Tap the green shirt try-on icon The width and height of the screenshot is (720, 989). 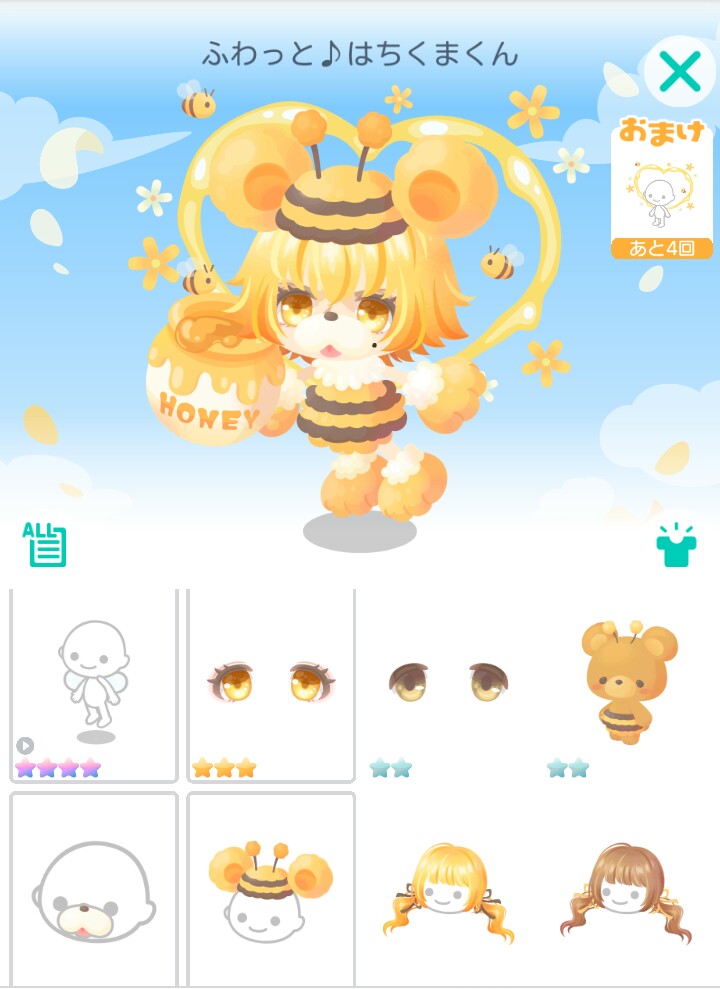tap(676, 545)
